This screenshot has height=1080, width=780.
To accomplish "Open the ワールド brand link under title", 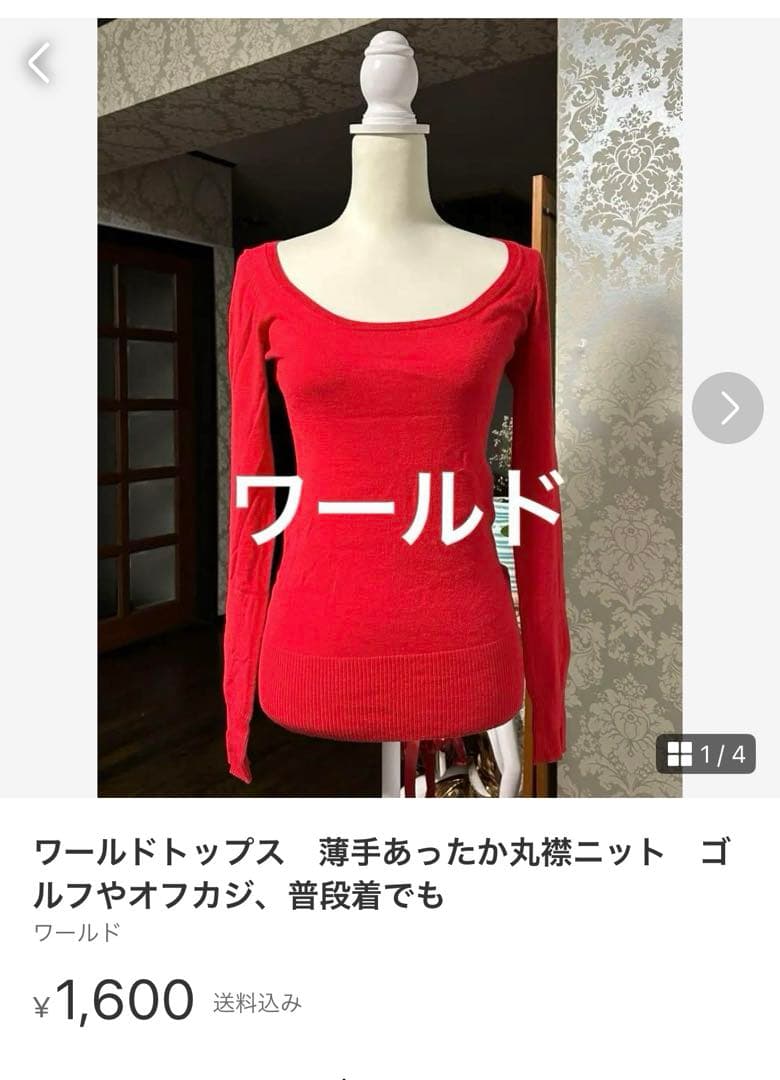I will (x=77, y=932).
